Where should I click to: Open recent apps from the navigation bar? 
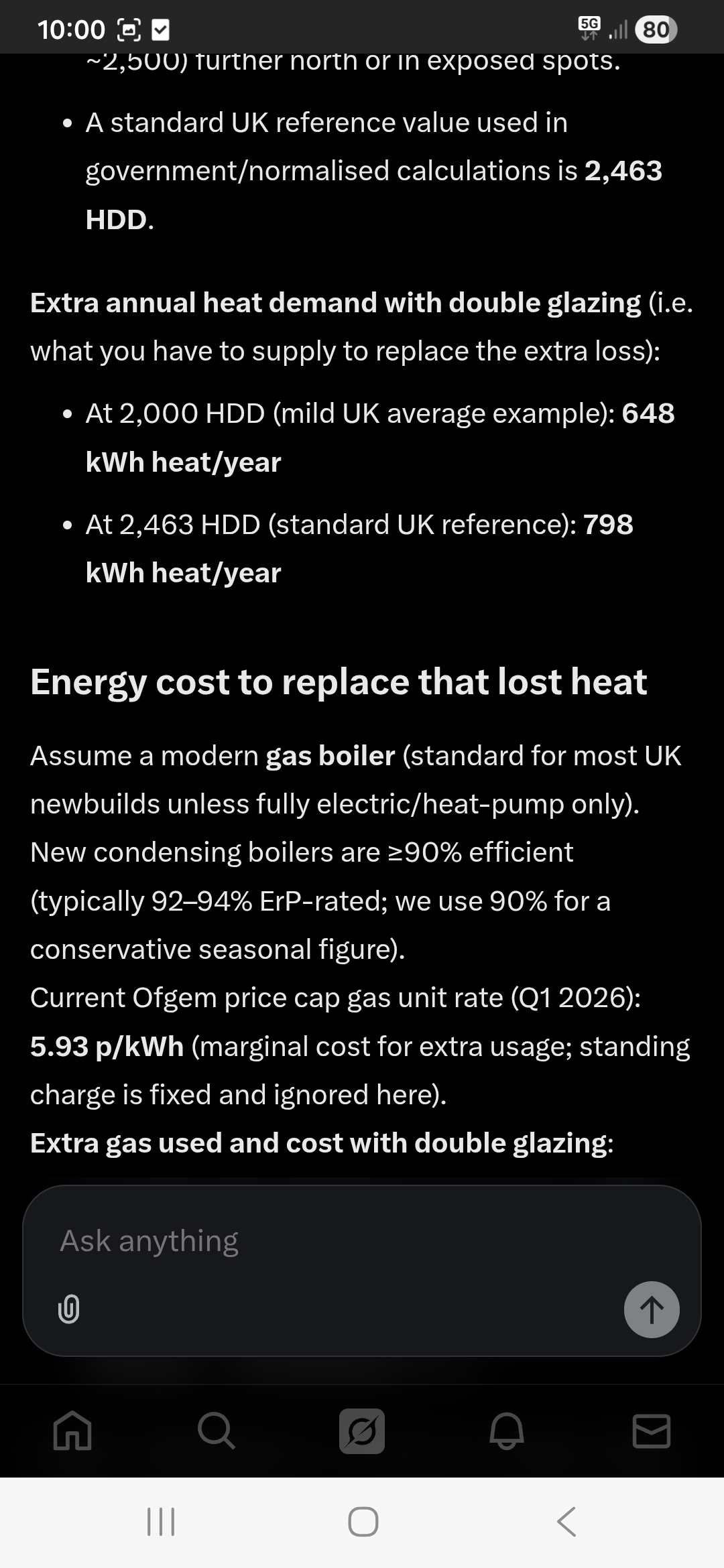pos(161,1522)
